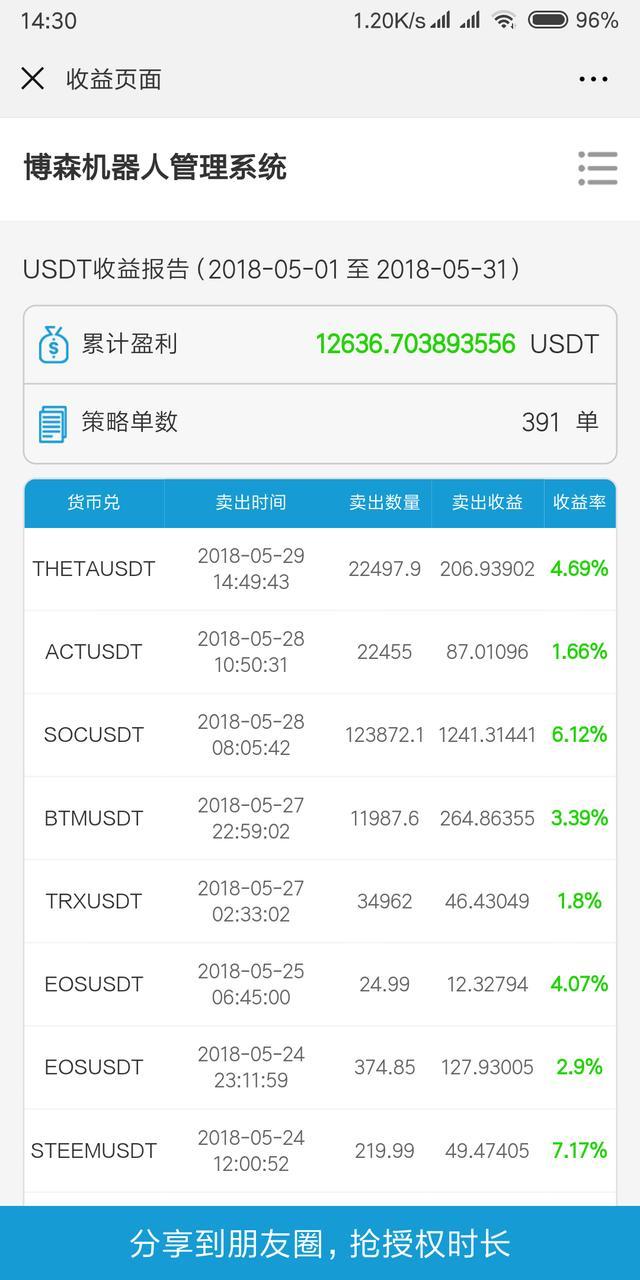
Task: Open the three-dot overflow menu
Action: (x=593, y=79)
